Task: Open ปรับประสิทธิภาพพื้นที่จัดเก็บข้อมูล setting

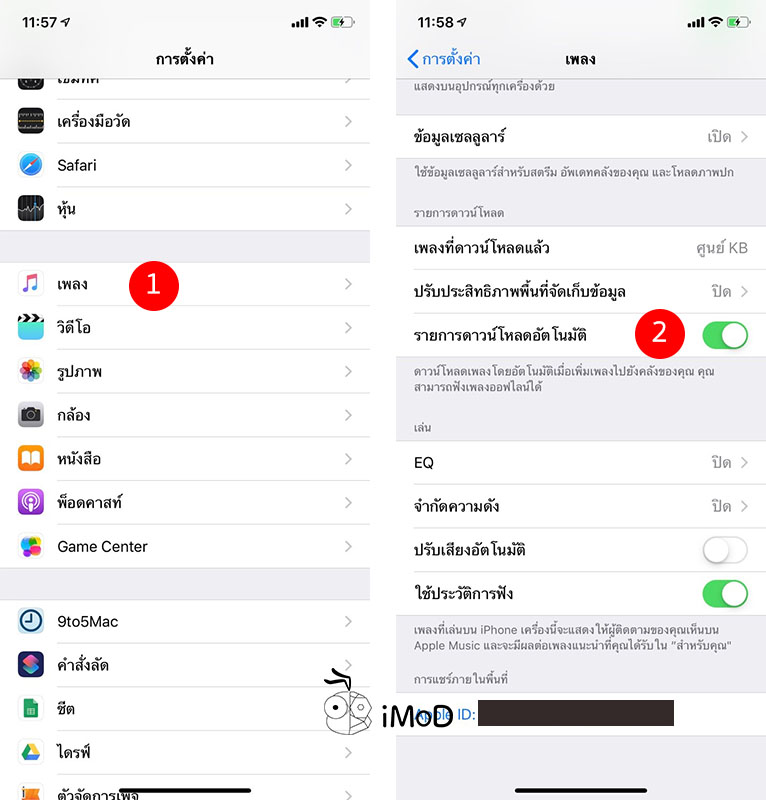Action: click(x=581, y=291)
